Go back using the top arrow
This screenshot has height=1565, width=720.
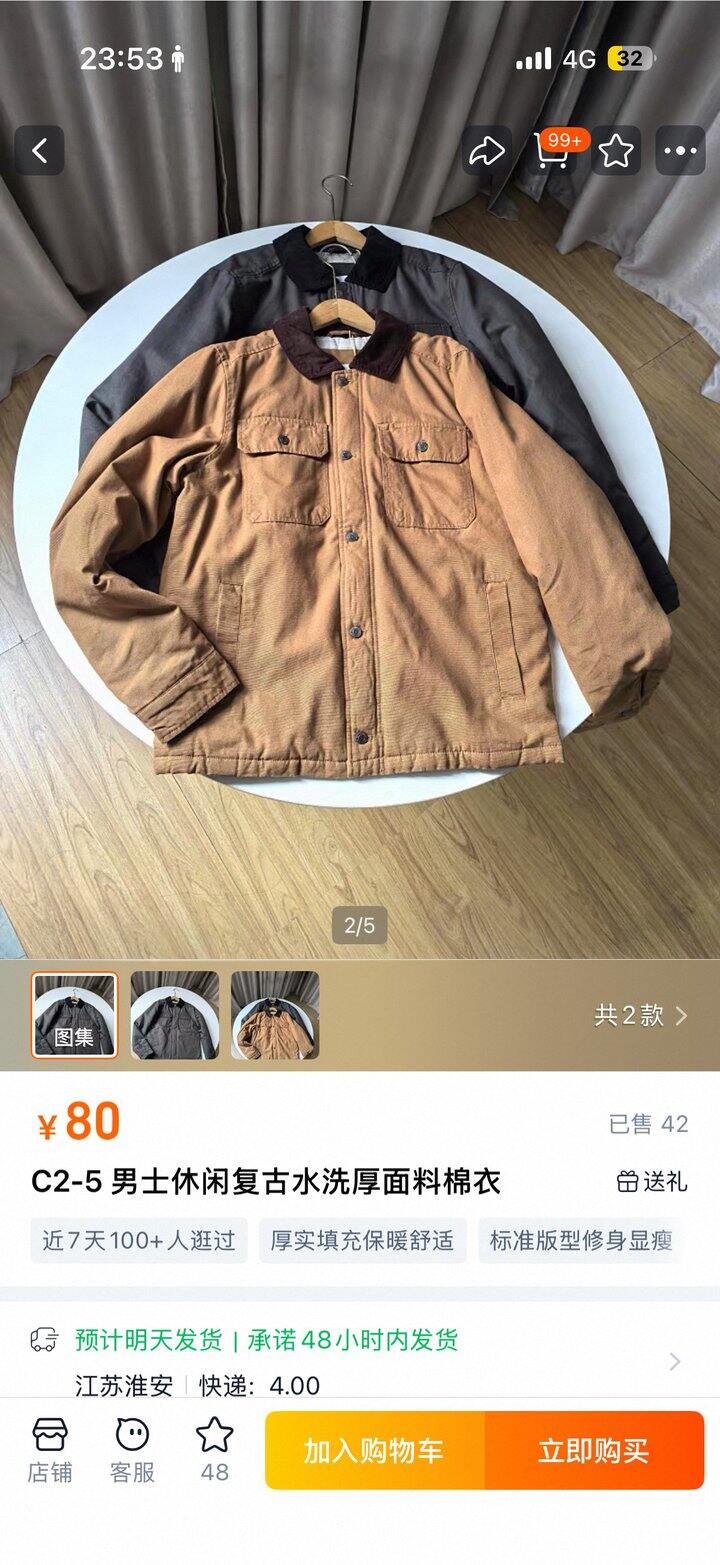40,151
